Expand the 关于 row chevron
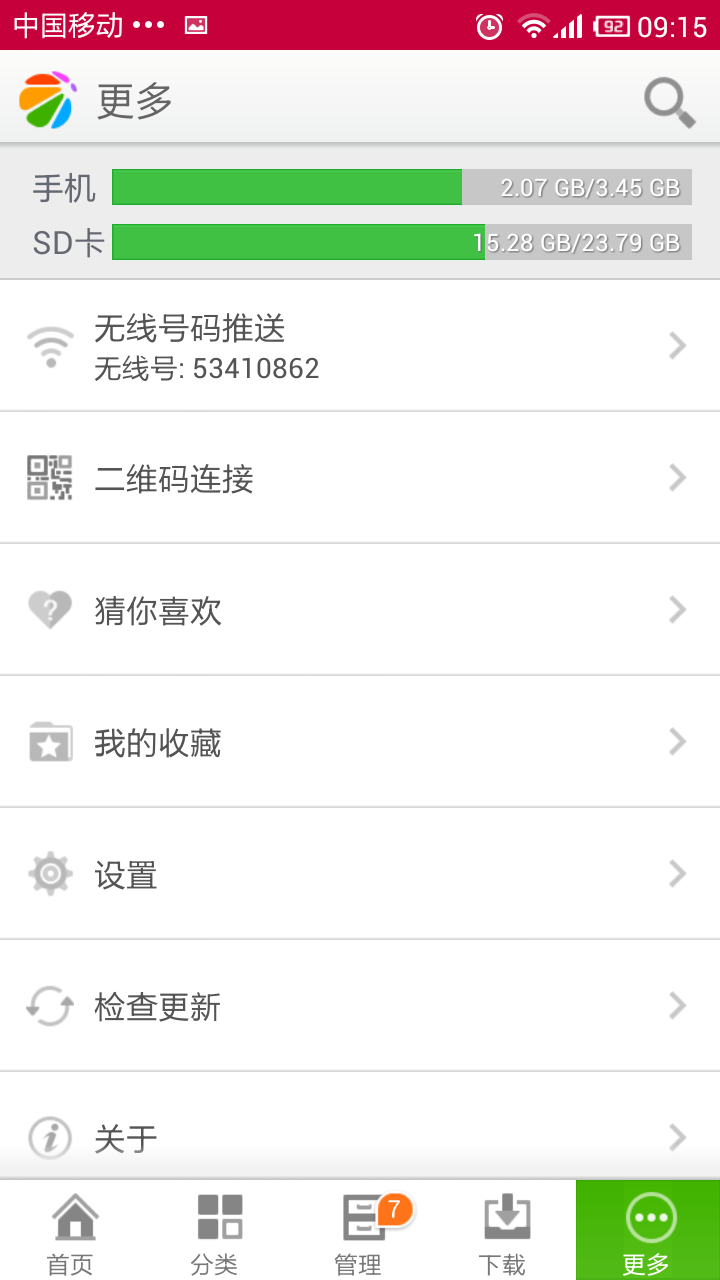Viewport: 720px width, 1280px height. coord(676,1138)
